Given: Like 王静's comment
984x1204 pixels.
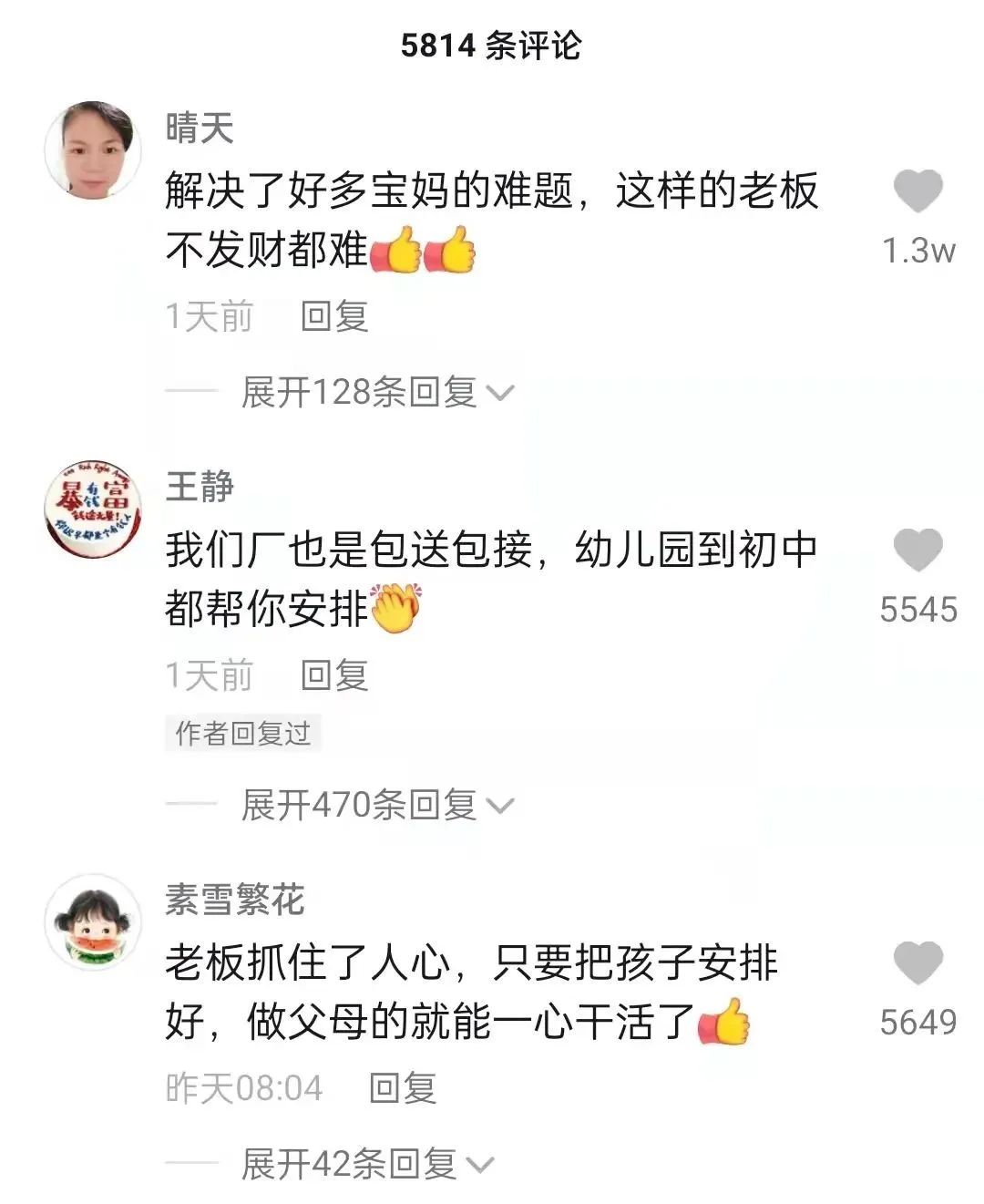Looking at the screenshot, I should tap(917, 551).
